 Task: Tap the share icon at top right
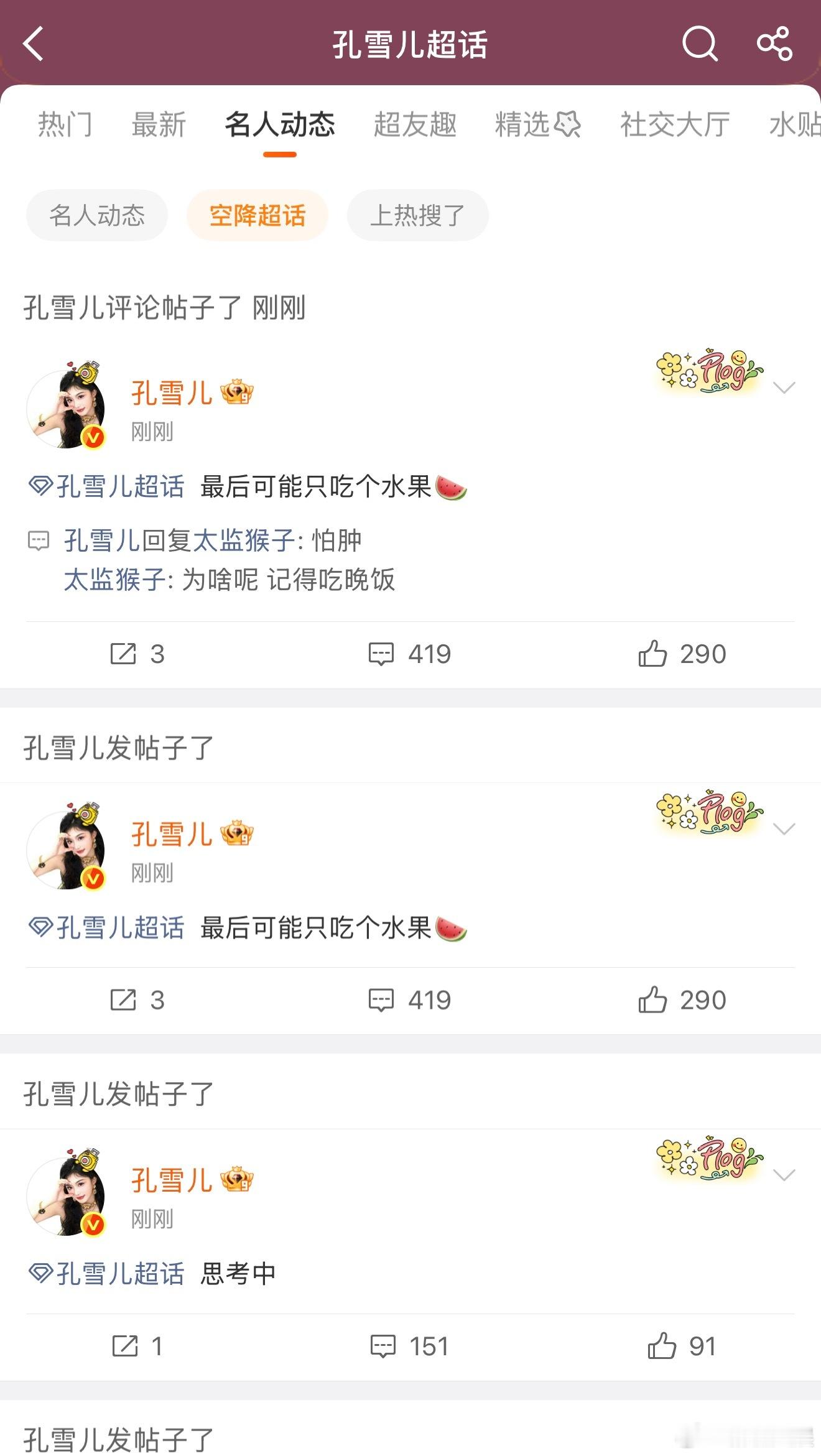click(x=773, y=44)
